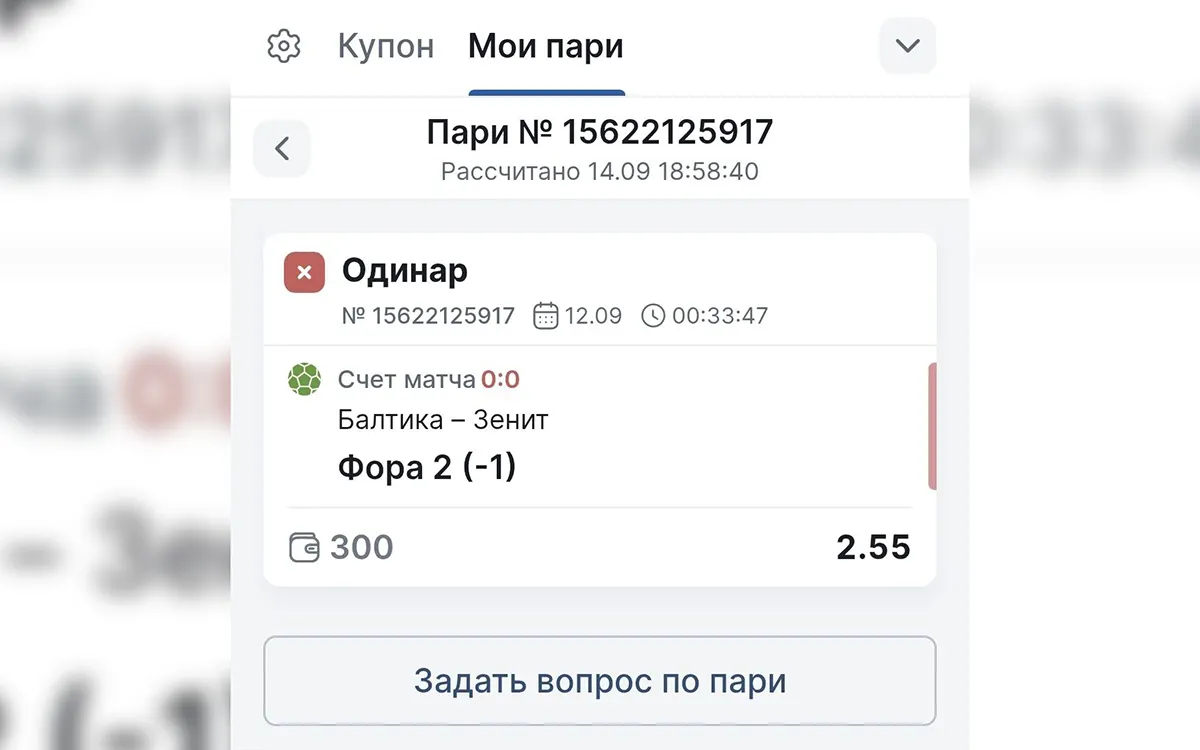Collapse the panel with the chevron
The height and width of the screenshot is (750, 1200).
tap(907, 46)
